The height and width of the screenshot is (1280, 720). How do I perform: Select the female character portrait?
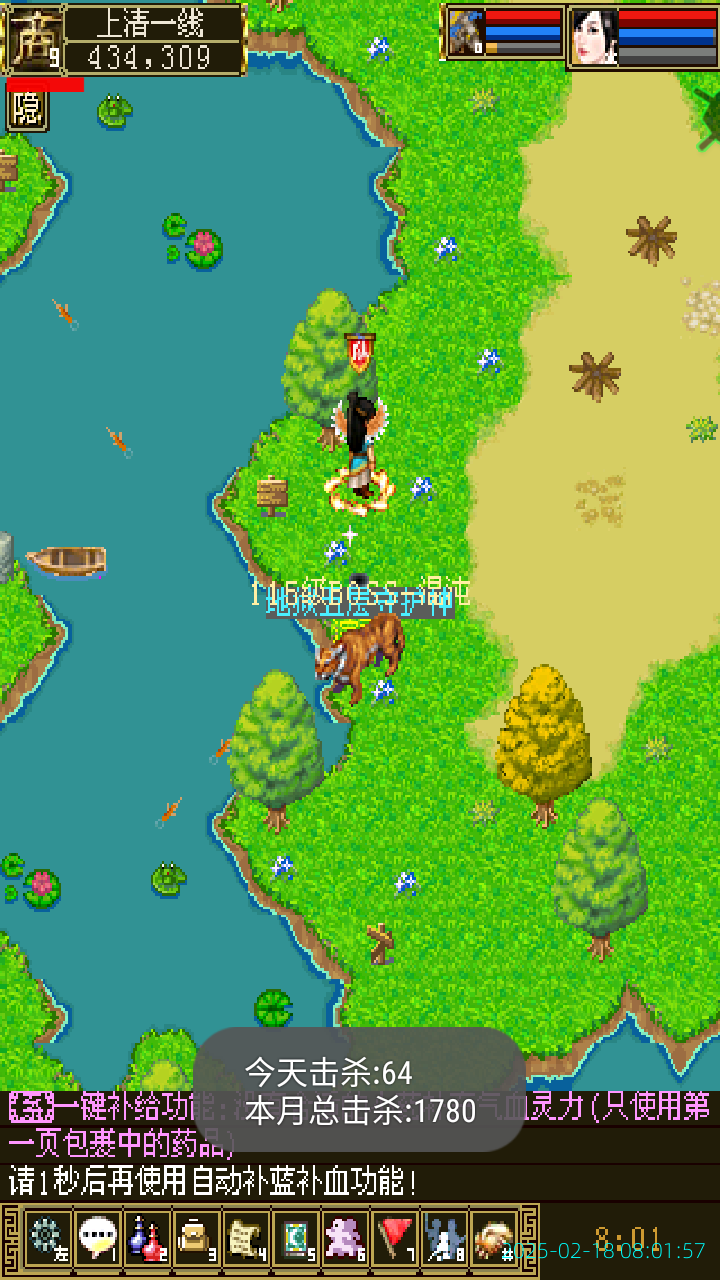click(x=594, y=37)
